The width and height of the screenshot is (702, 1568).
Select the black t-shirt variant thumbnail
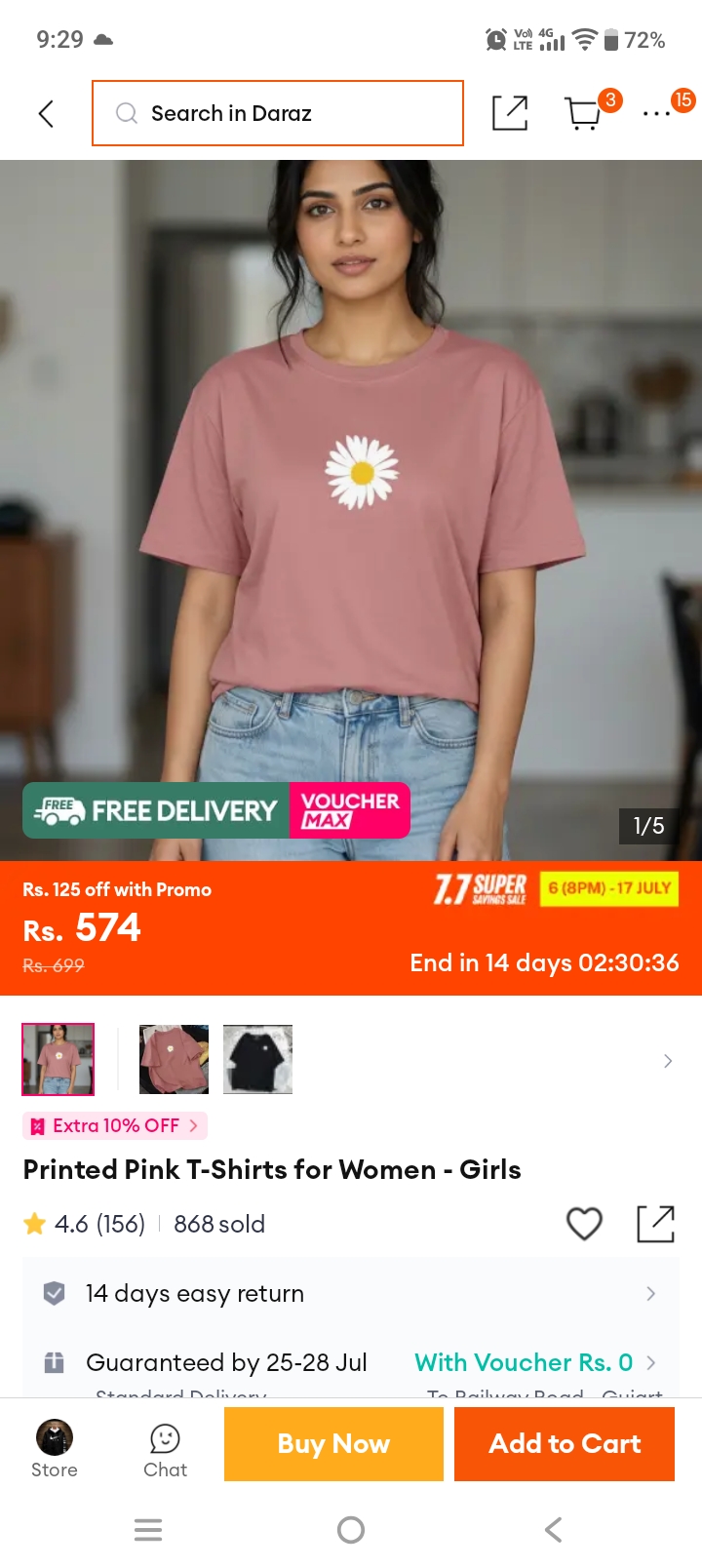click(x=257, y=1059)
